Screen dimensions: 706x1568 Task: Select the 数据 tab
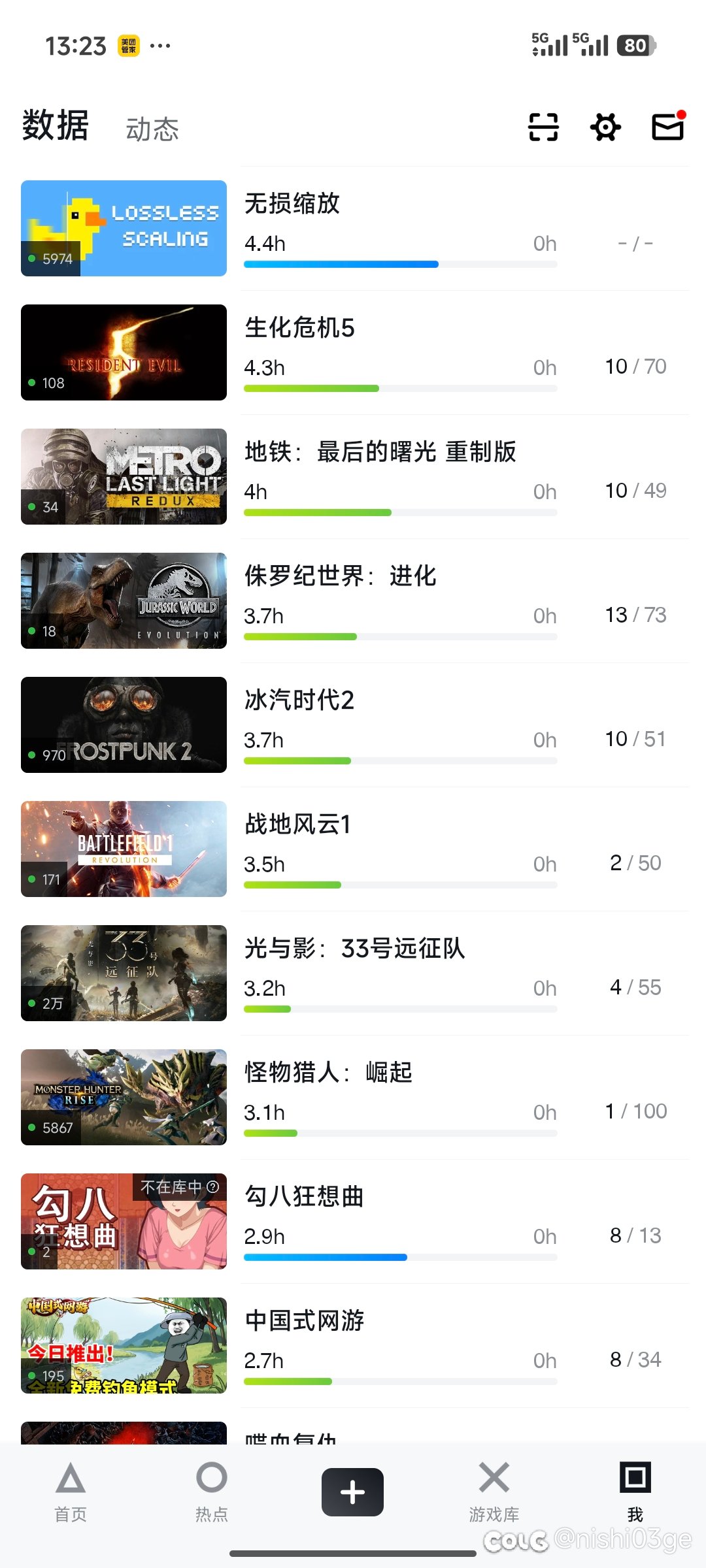[55, 125]
